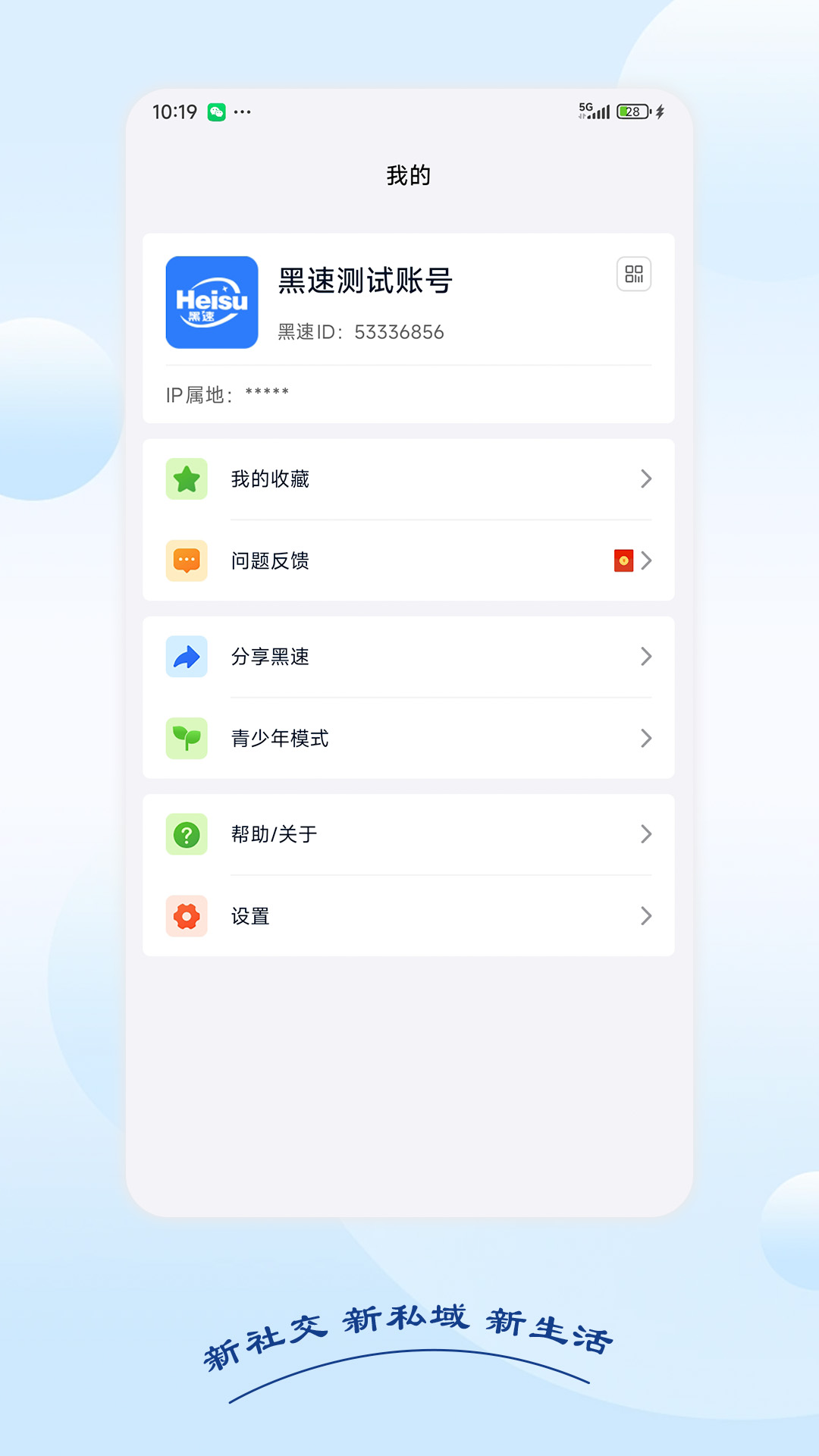Expand the 我的收藏 row chevron
This screenshot has height=1456, width=819.
tap(646, 479)
